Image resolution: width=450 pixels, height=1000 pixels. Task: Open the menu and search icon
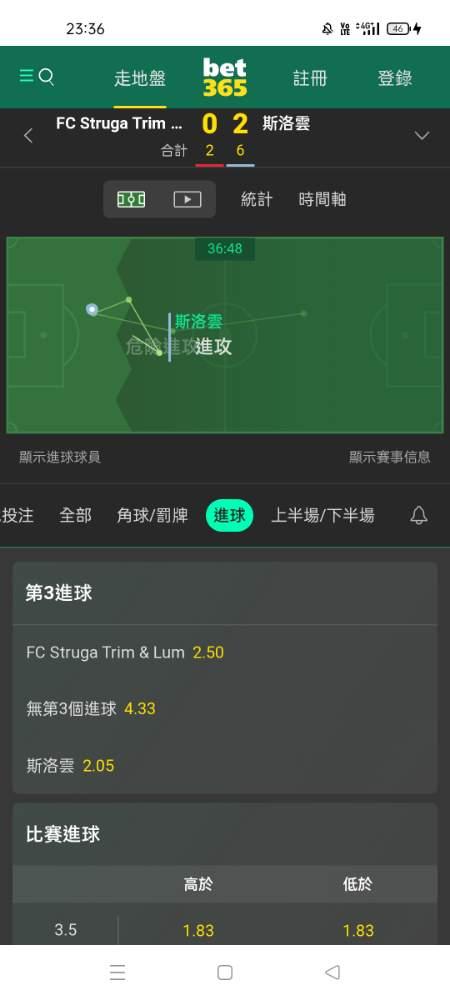pyautogui.click(x=36, y=77)
